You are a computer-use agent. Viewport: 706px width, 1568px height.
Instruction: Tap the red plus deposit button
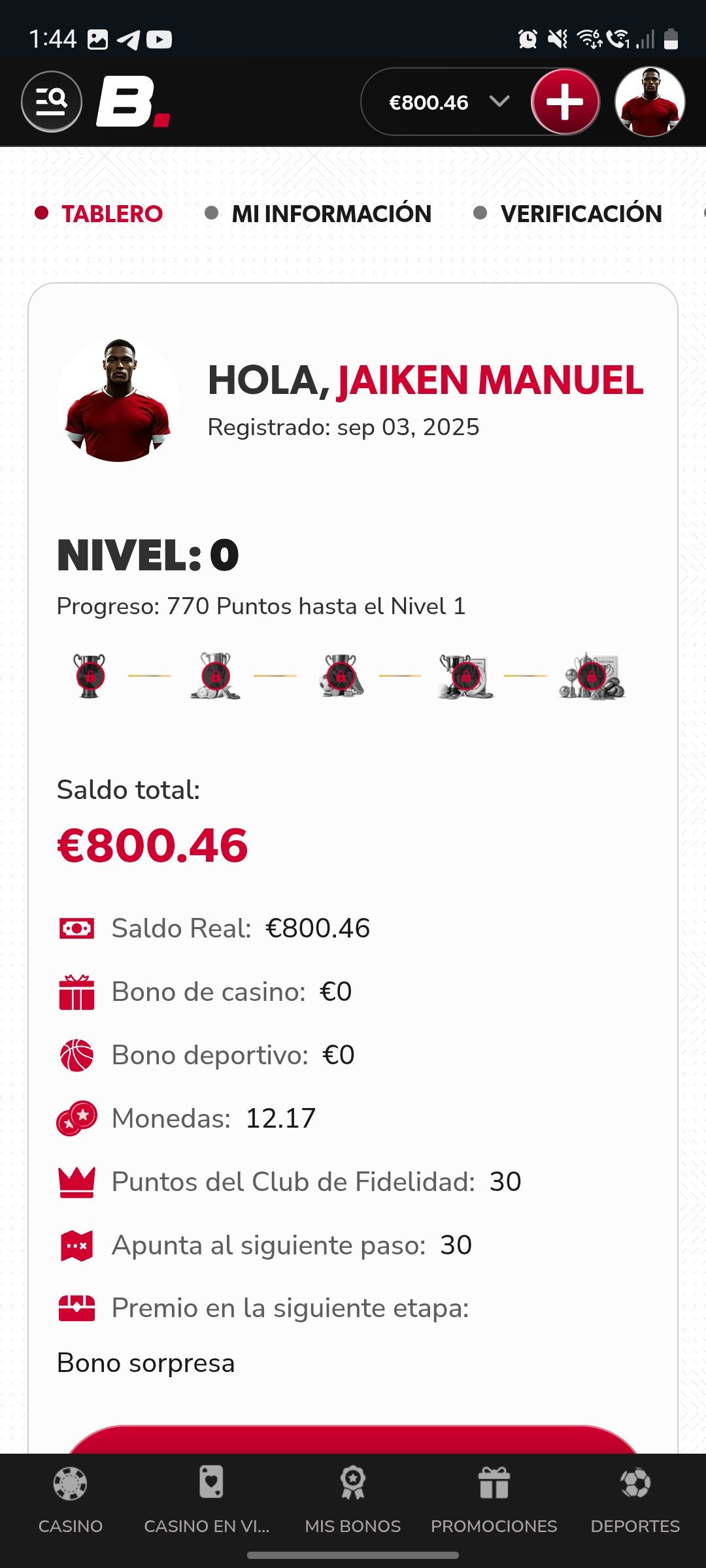(x=565, y=102)
